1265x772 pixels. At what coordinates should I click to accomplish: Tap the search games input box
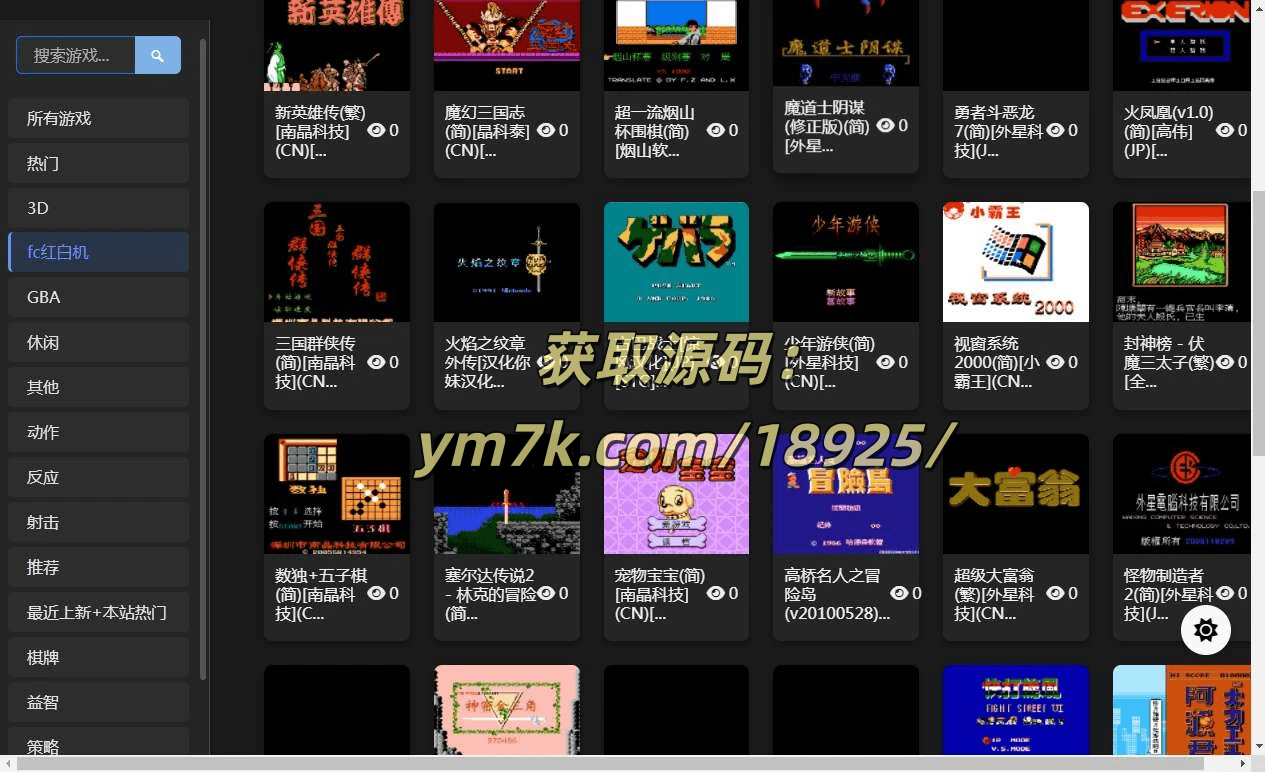click(76, 55)
